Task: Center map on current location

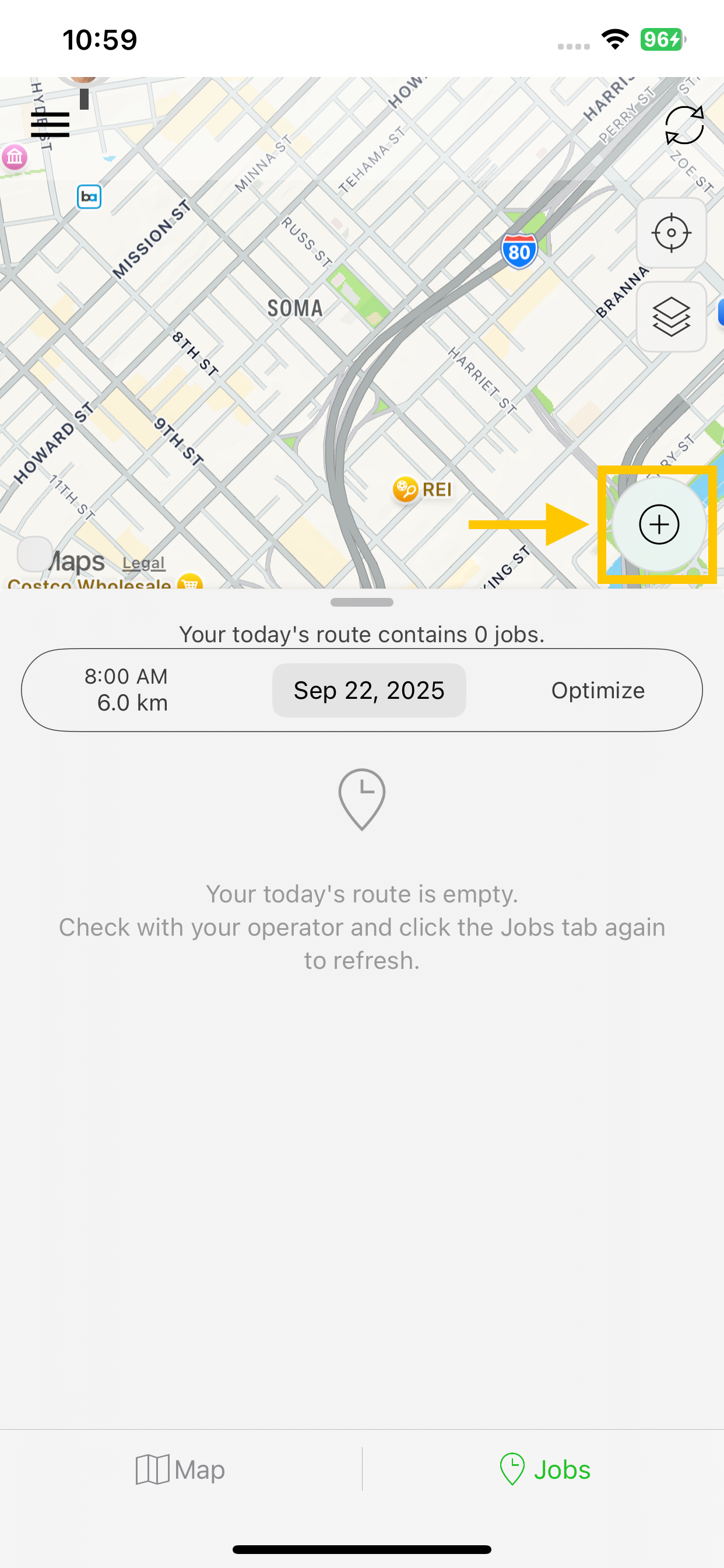Action: [671, 233]
